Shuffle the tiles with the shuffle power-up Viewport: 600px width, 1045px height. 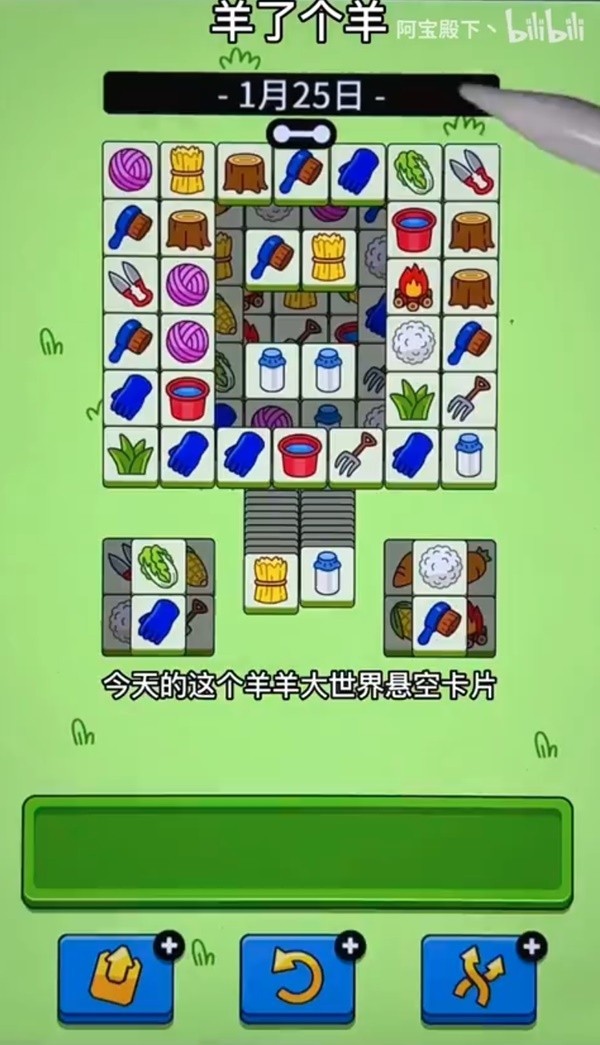coord(478,977)
